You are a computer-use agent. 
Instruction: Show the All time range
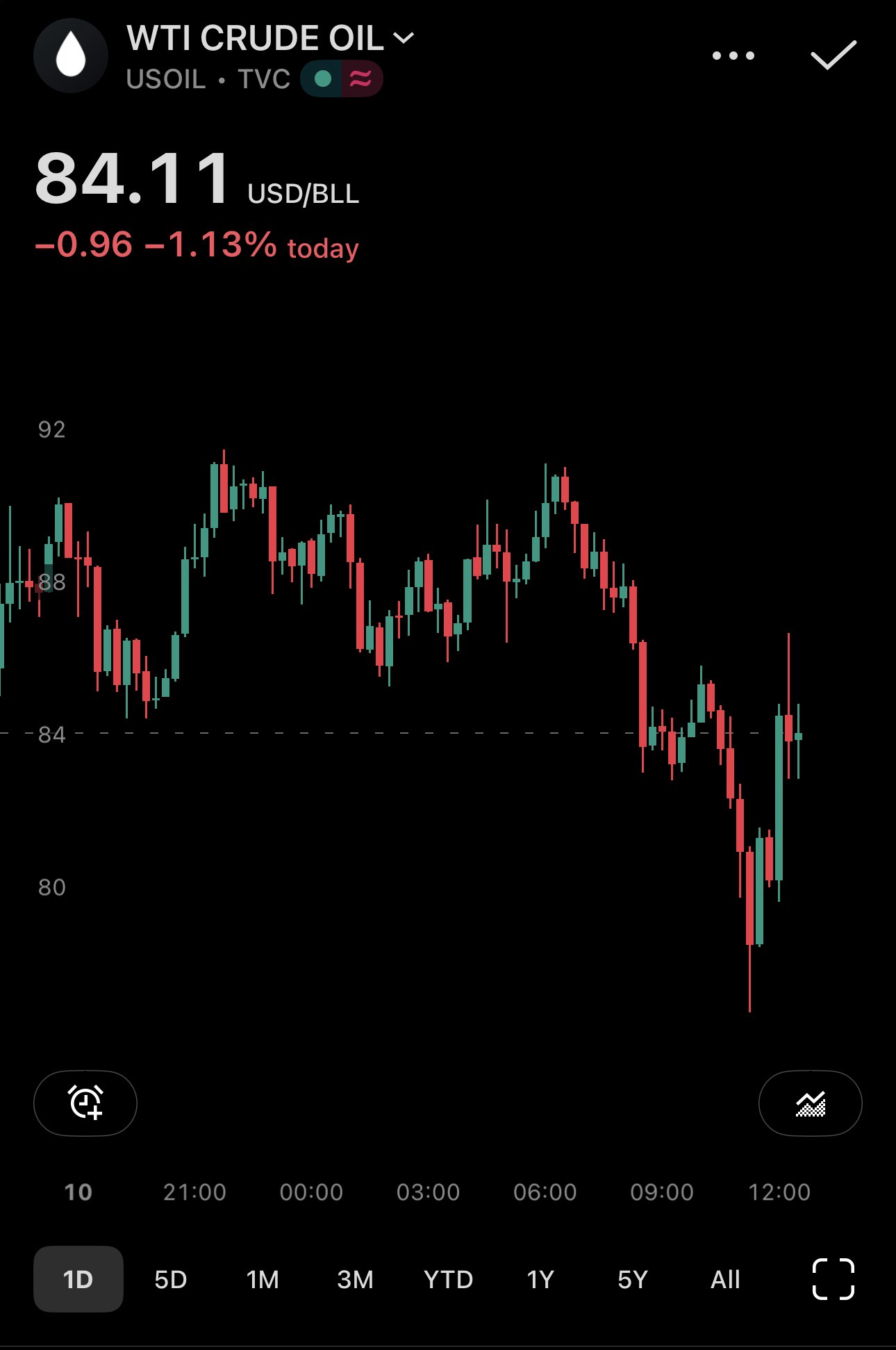click(x=725, y=1279)
